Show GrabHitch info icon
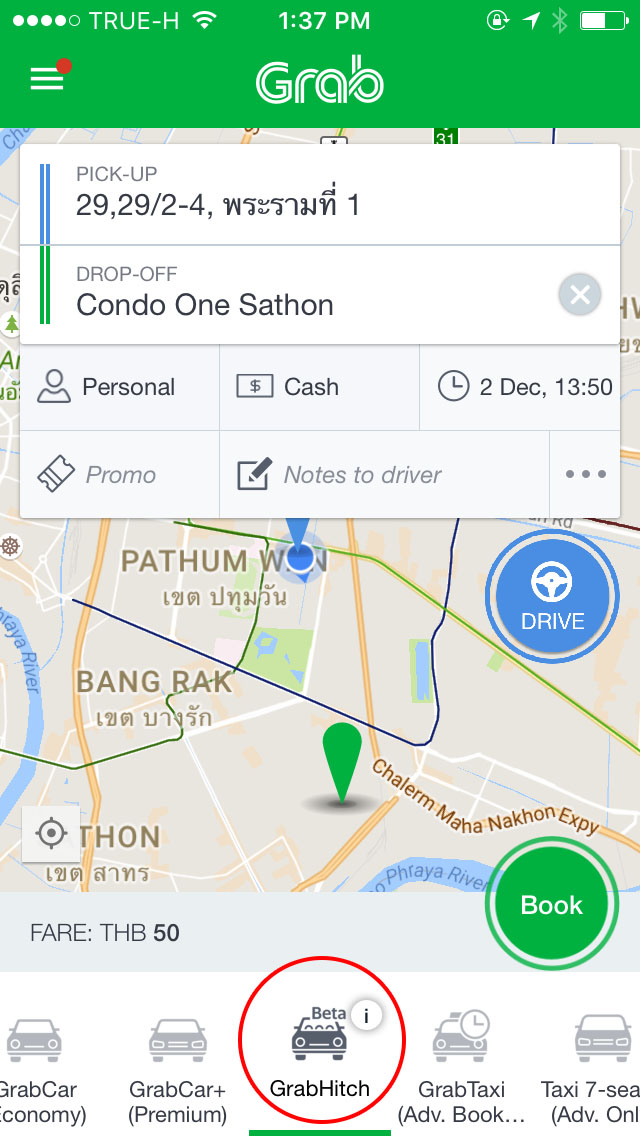 coord(367,1016)
